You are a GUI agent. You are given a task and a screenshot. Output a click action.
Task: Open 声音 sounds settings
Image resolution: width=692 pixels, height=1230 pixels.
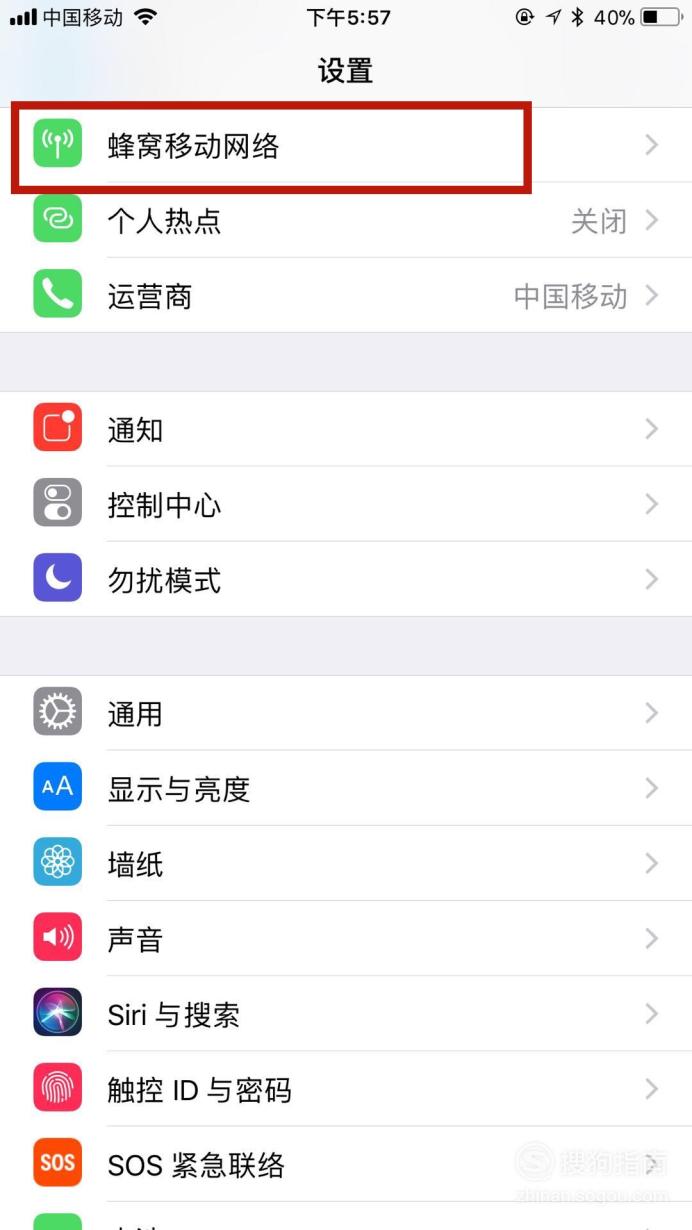[346, 938]
